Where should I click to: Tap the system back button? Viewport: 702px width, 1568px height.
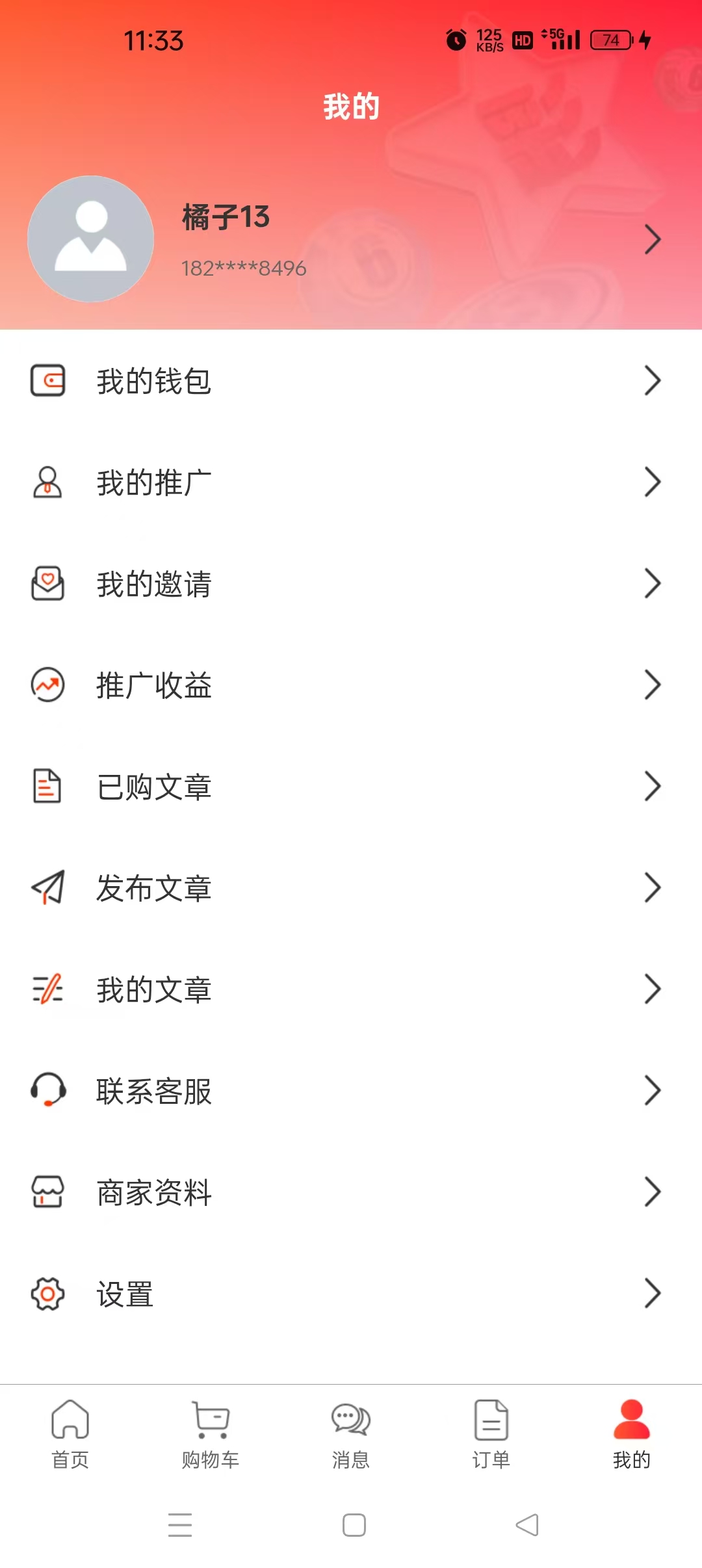point(527,1525)
